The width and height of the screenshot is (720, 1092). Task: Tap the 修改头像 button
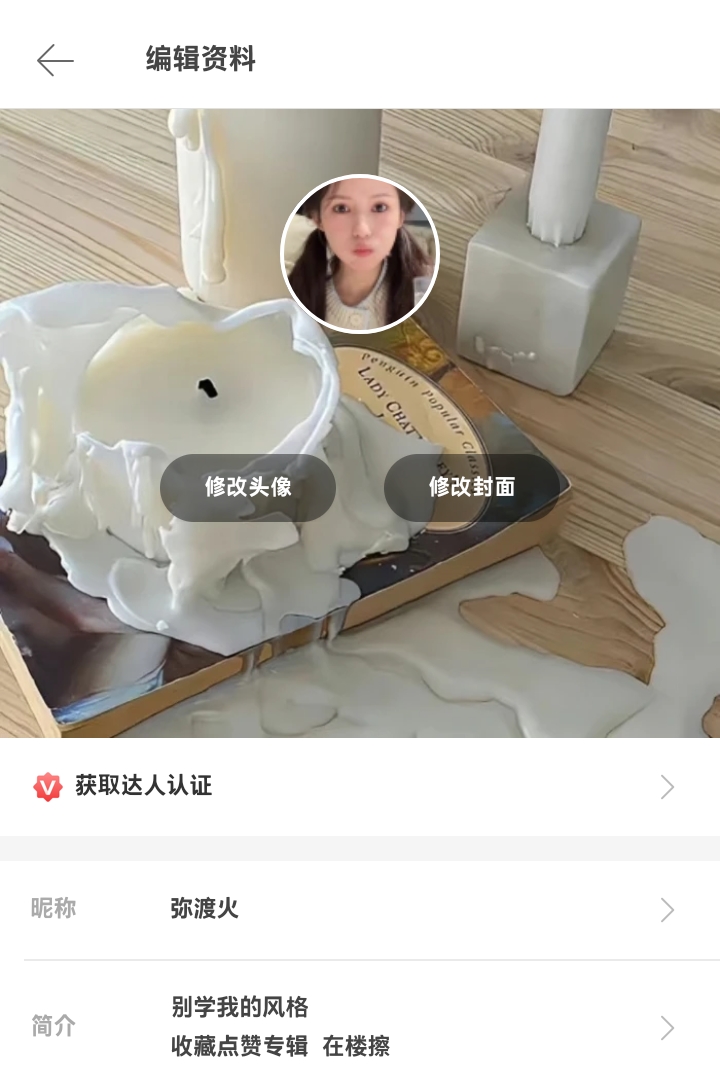pyautogui.click(x=248, y=487)
